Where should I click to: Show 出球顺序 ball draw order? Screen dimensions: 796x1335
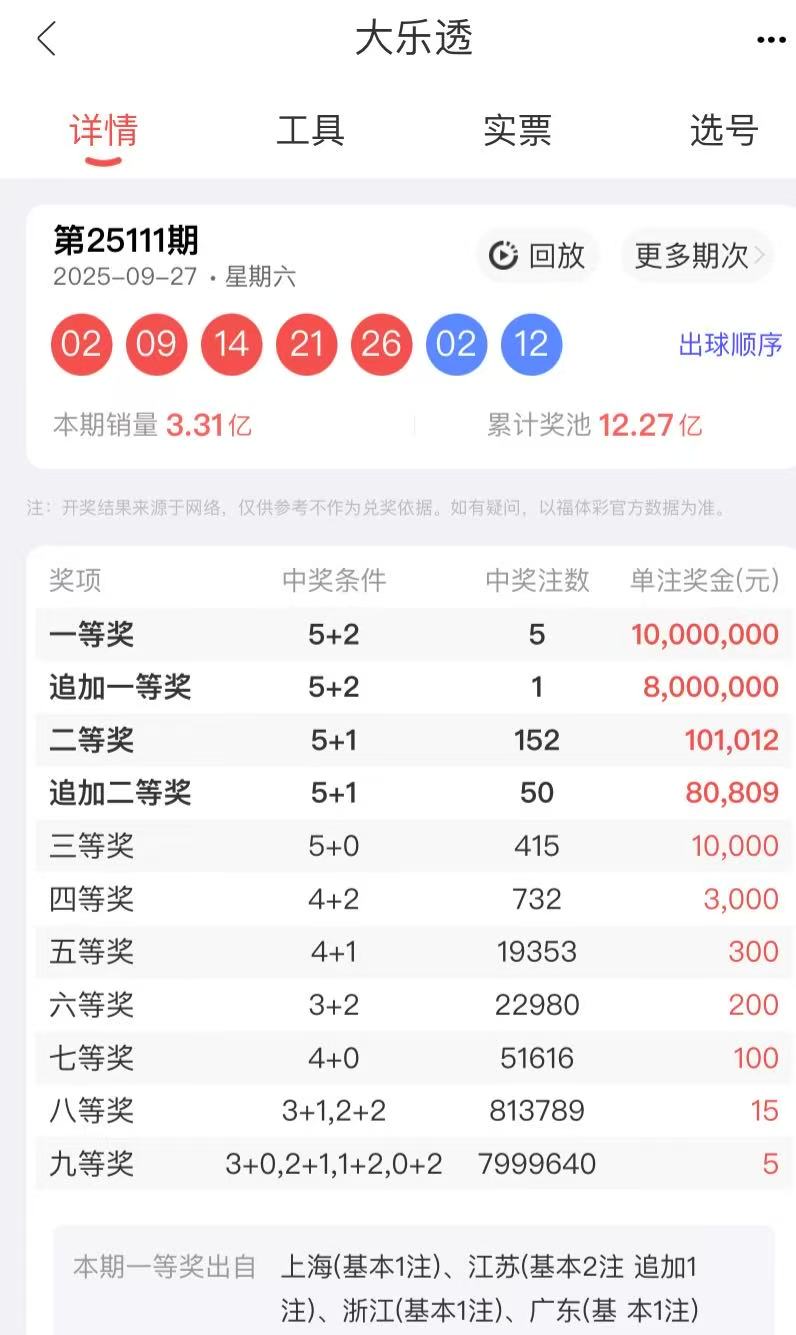coord(730,345)
